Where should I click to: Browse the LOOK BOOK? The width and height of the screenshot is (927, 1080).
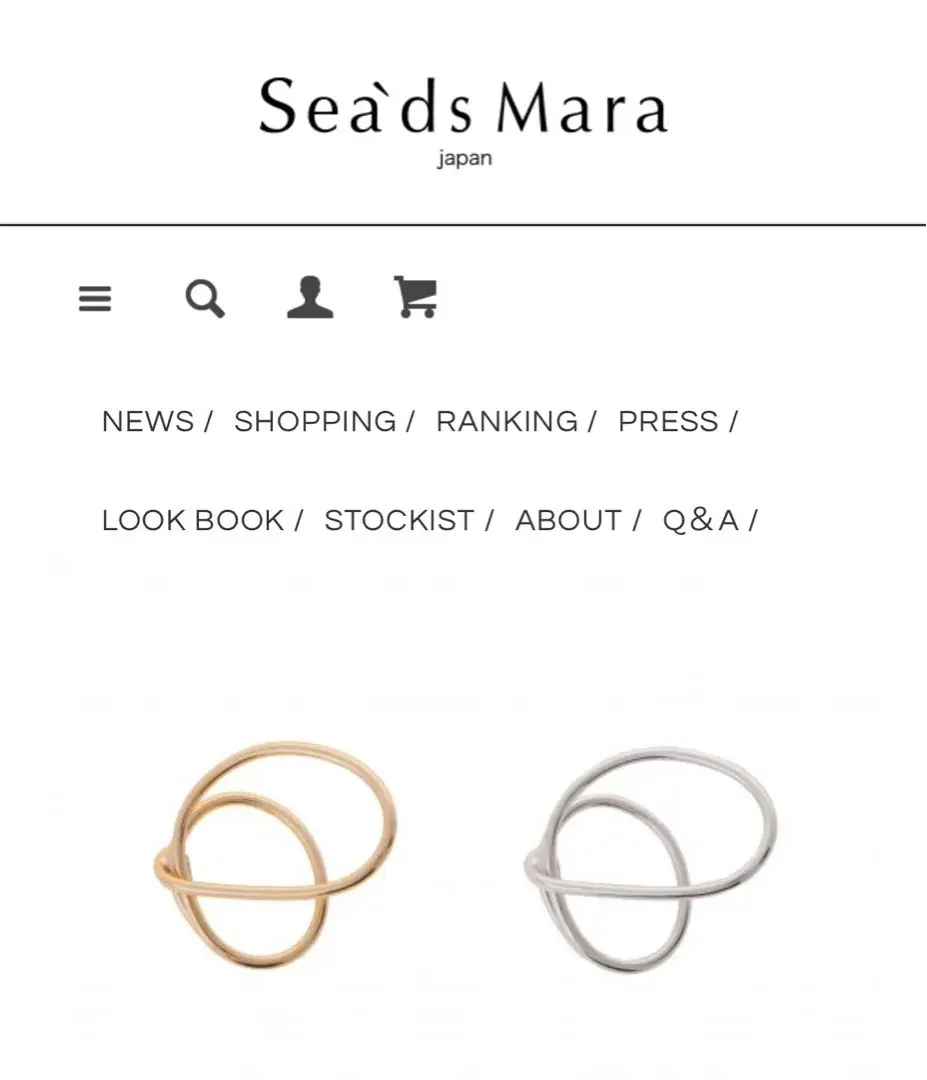point(193,520)
